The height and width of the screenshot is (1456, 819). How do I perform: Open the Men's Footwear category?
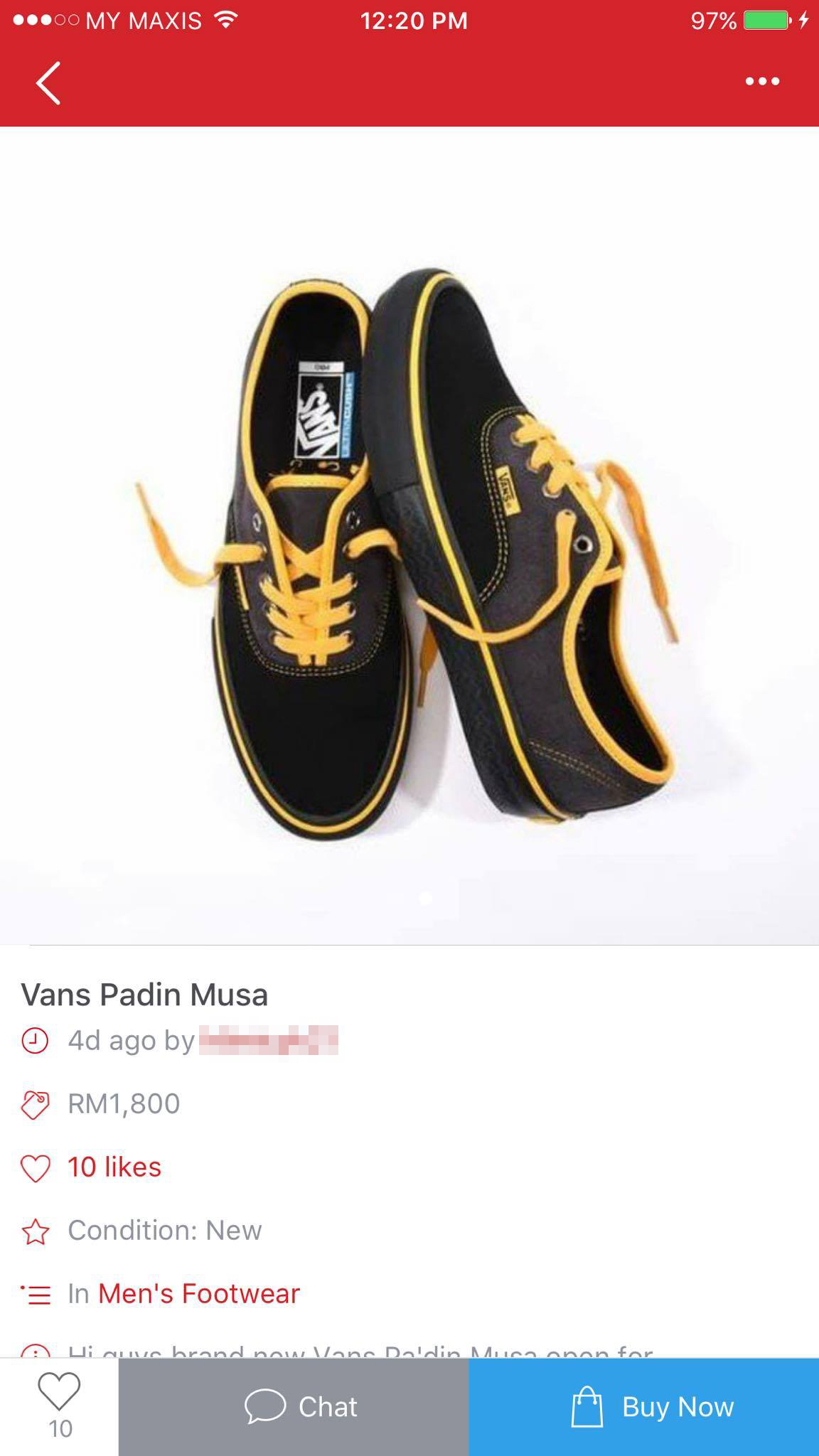198,1293
